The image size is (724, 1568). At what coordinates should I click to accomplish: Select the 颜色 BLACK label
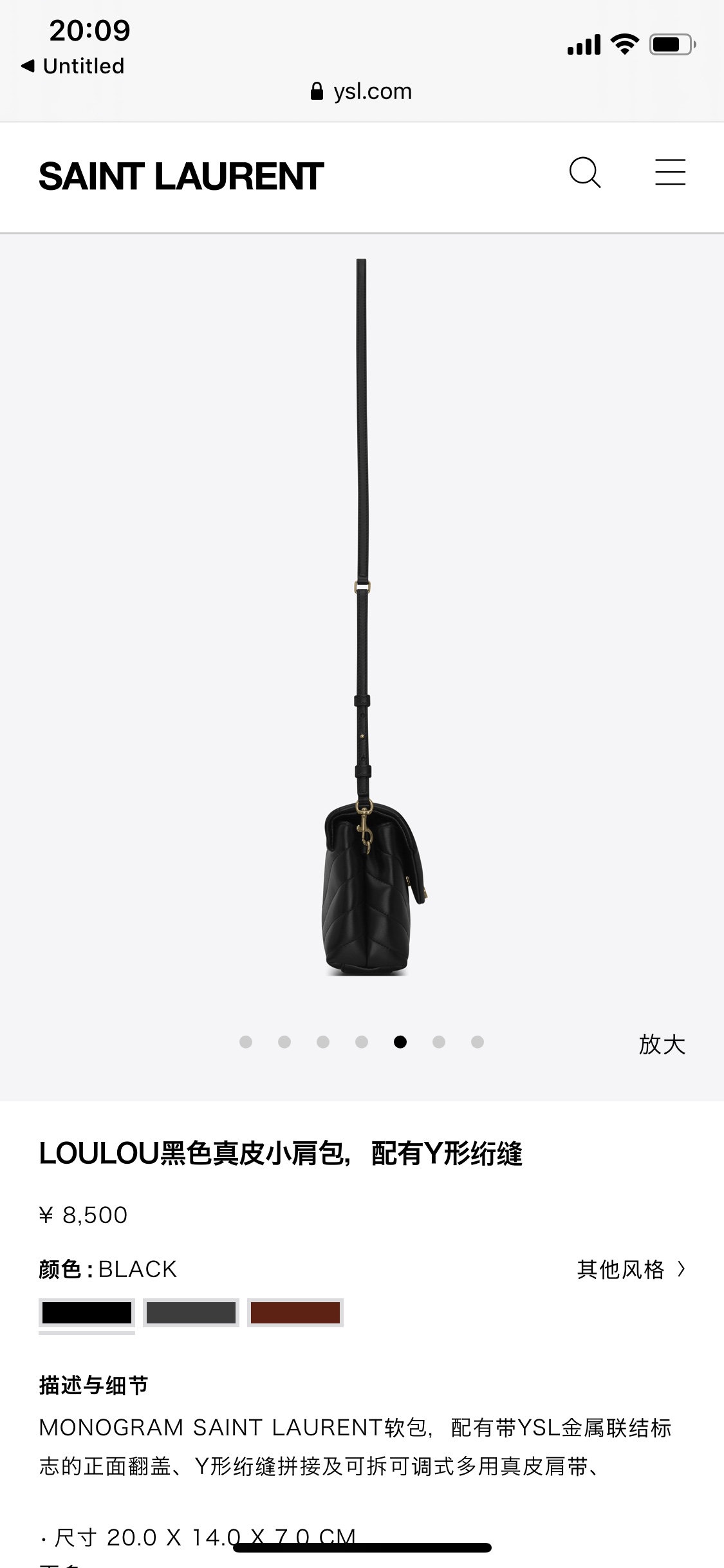point(107,1269)
